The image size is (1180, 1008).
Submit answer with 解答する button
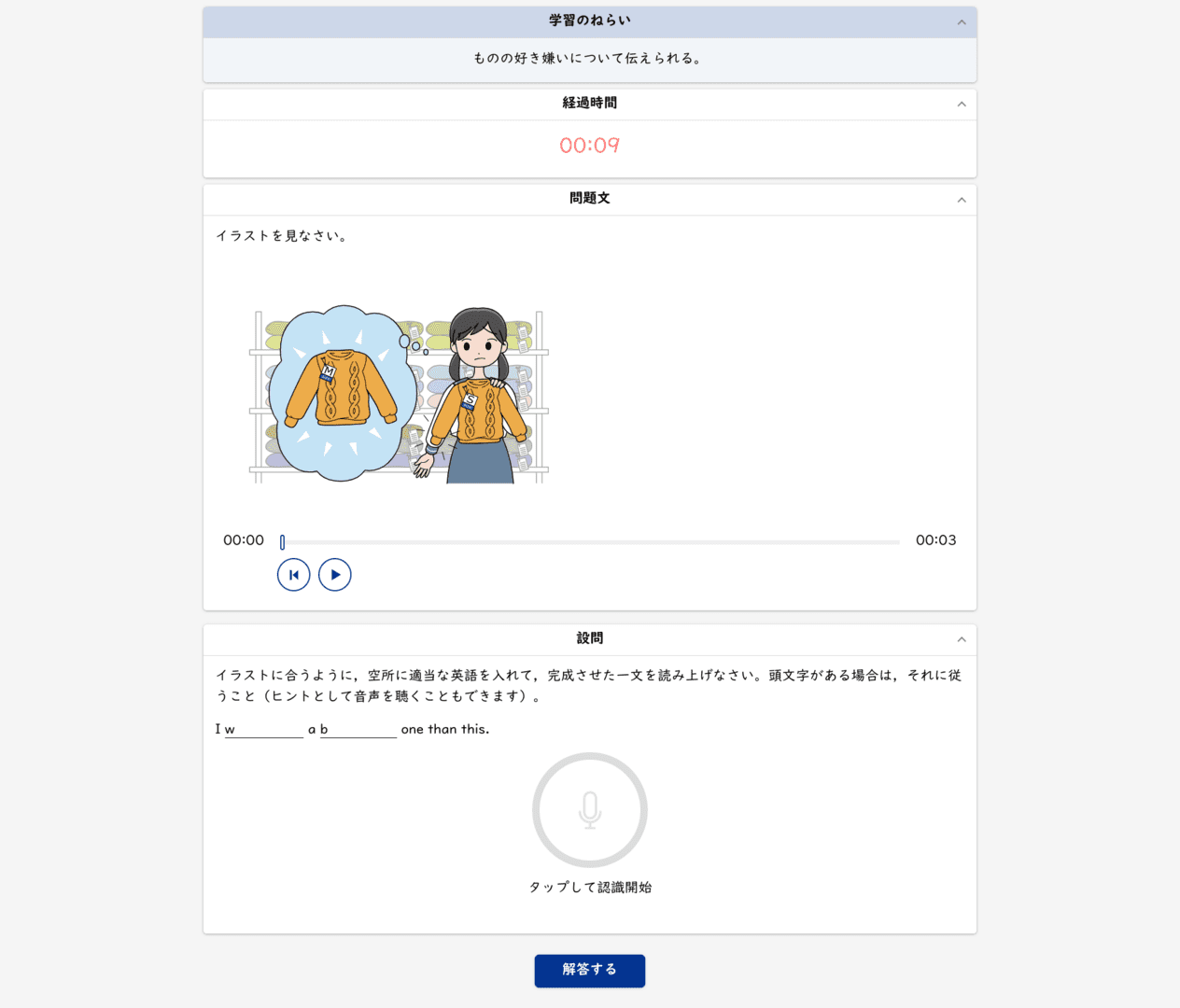(590, 971)
